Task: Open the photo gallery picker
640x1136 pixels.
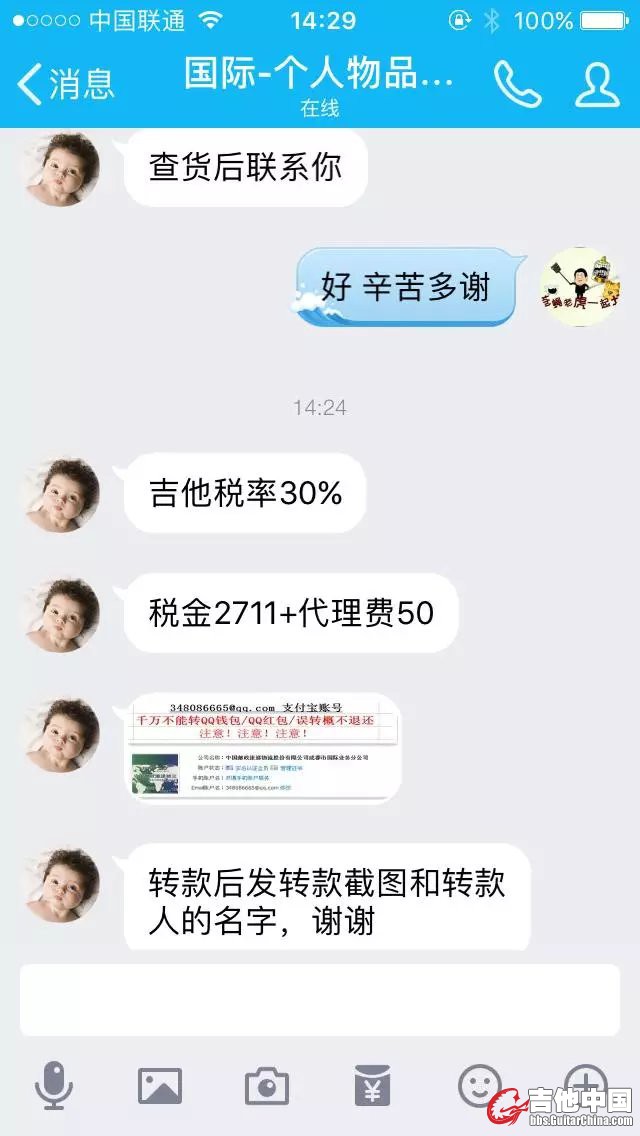Action: pyautogui.click(x=160, y=1085)
